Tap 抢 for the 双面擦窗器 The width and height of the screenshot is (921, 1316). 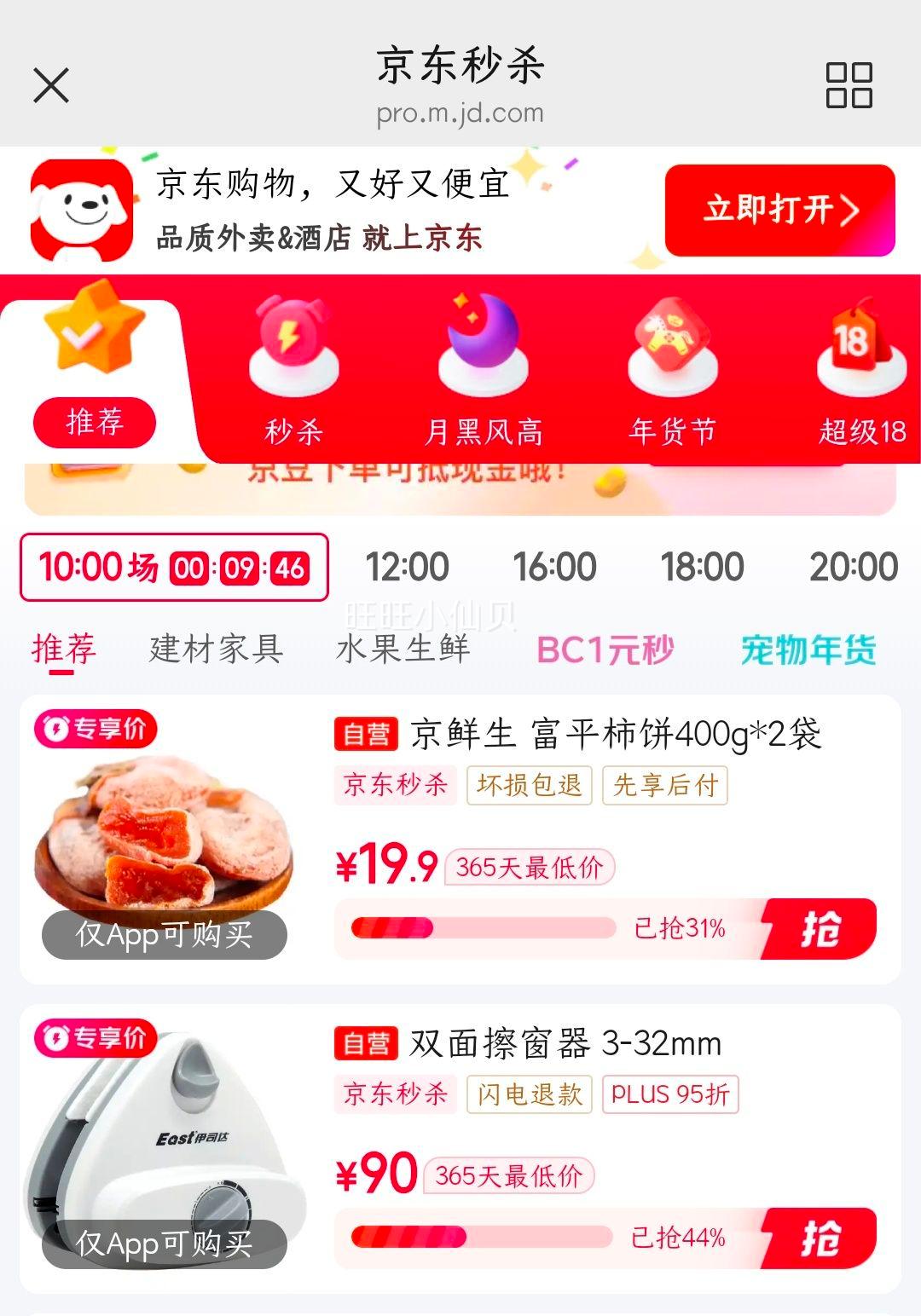[820, 1238]
